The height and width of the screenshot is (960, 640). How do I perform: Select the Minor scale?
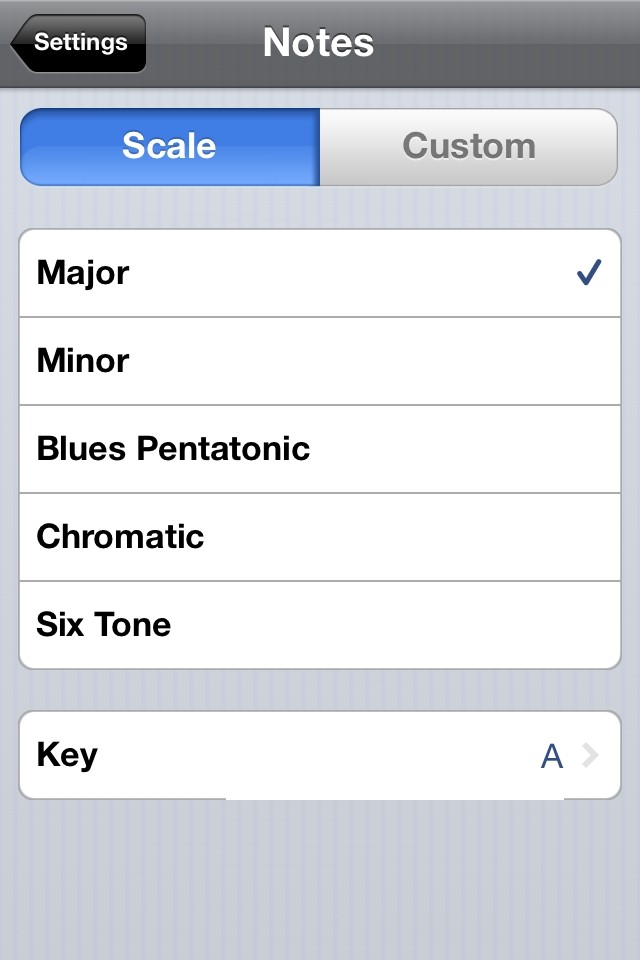pyautogui.click(x=320, y=361)
